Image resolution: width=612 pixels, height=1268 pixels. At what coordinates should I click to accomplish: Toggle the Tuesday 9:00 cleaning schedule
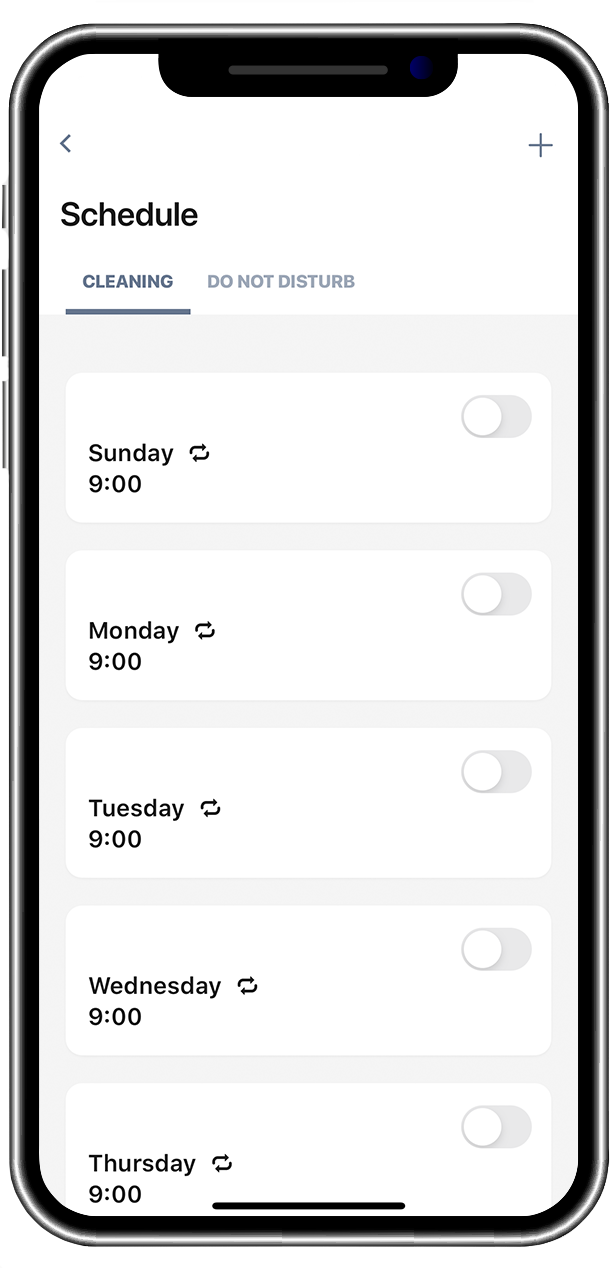tap(496, 772)
